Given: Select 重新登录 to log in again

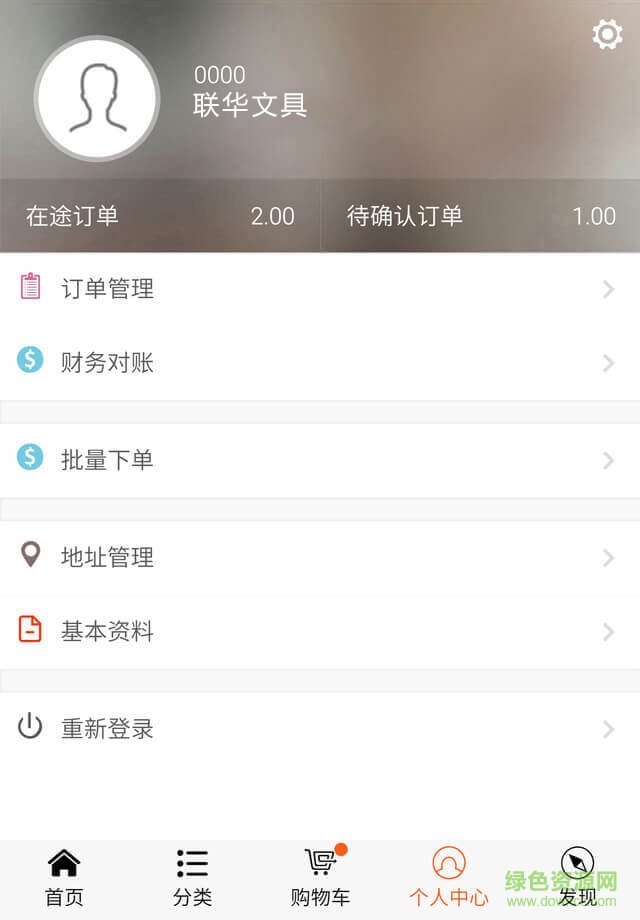Looking at the screenshot, I should click(320, 728).
